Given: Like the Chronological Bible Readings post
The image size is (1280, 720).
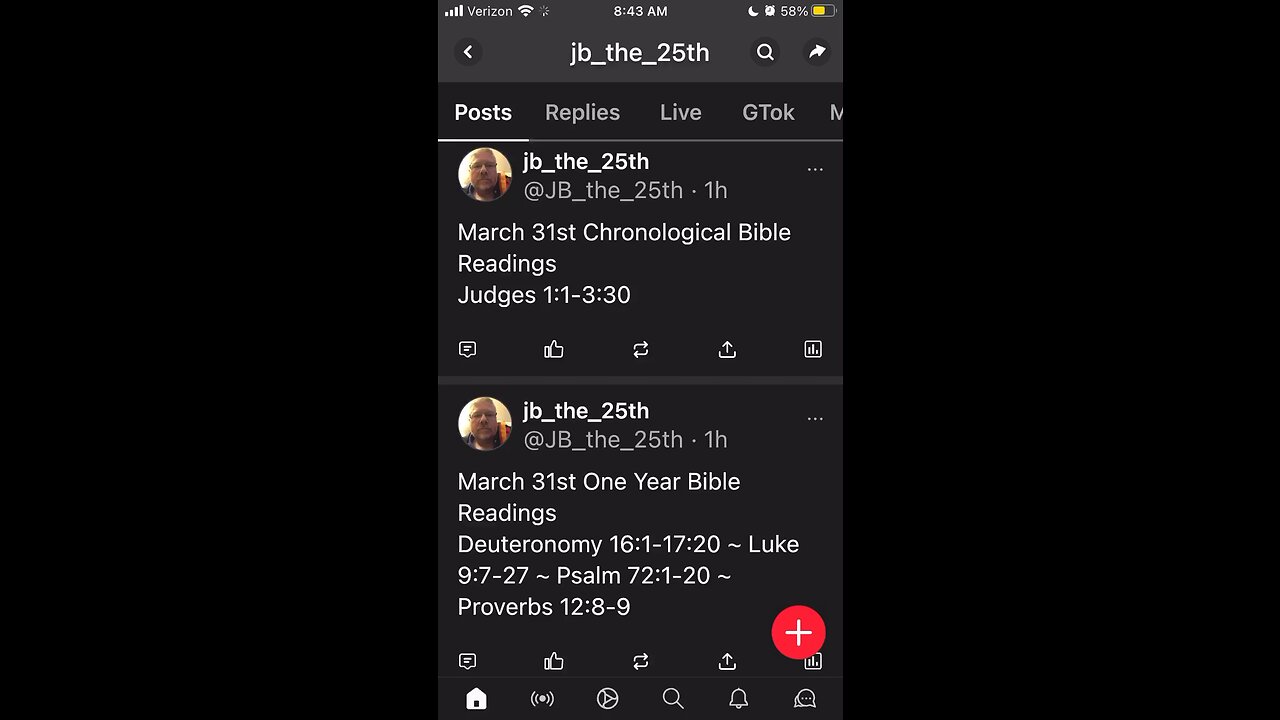Looking at the screenshot, I should pos(554,349).
